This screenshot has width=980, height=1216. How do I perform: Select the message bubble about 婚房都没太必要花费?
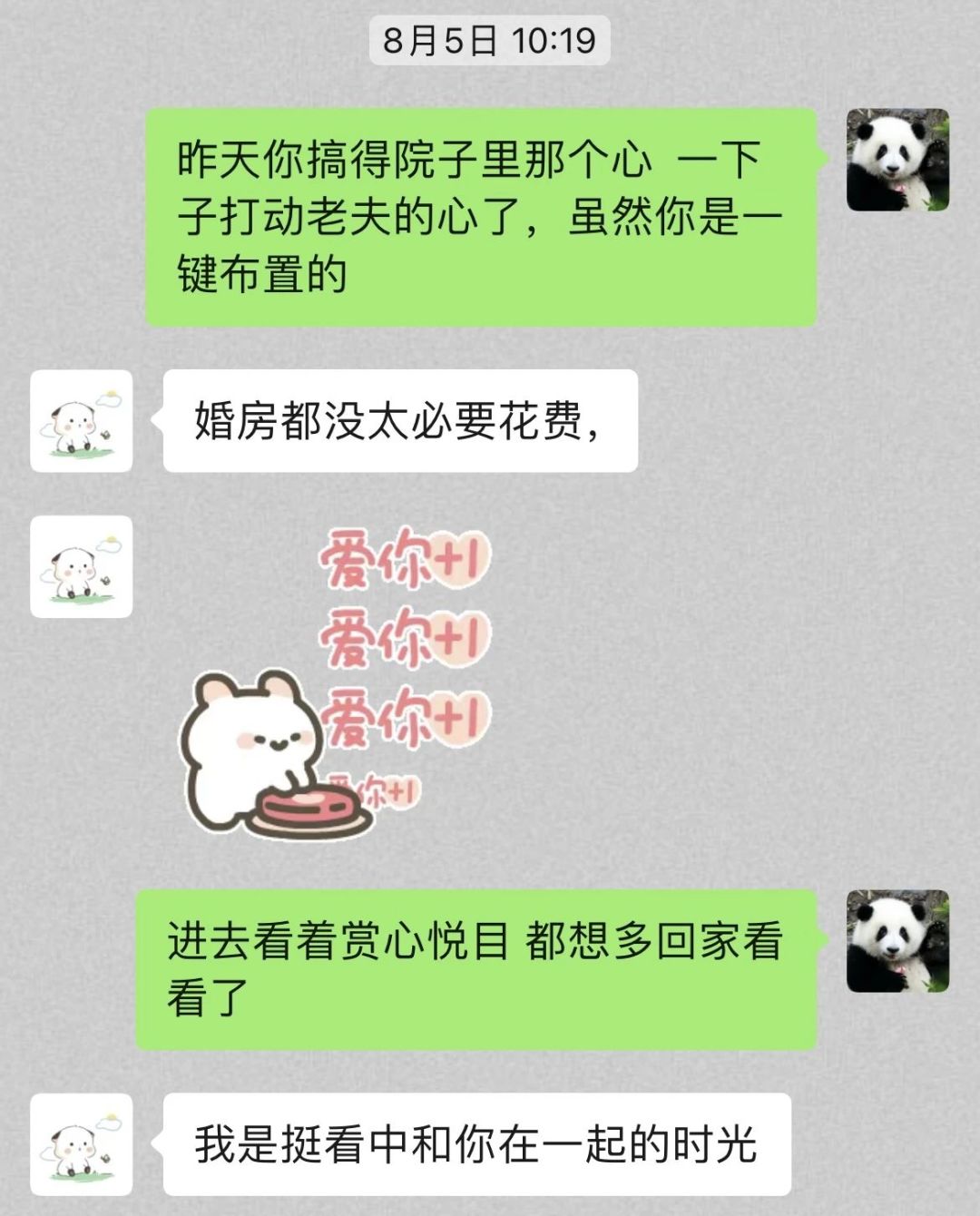(x=399, y=422)
